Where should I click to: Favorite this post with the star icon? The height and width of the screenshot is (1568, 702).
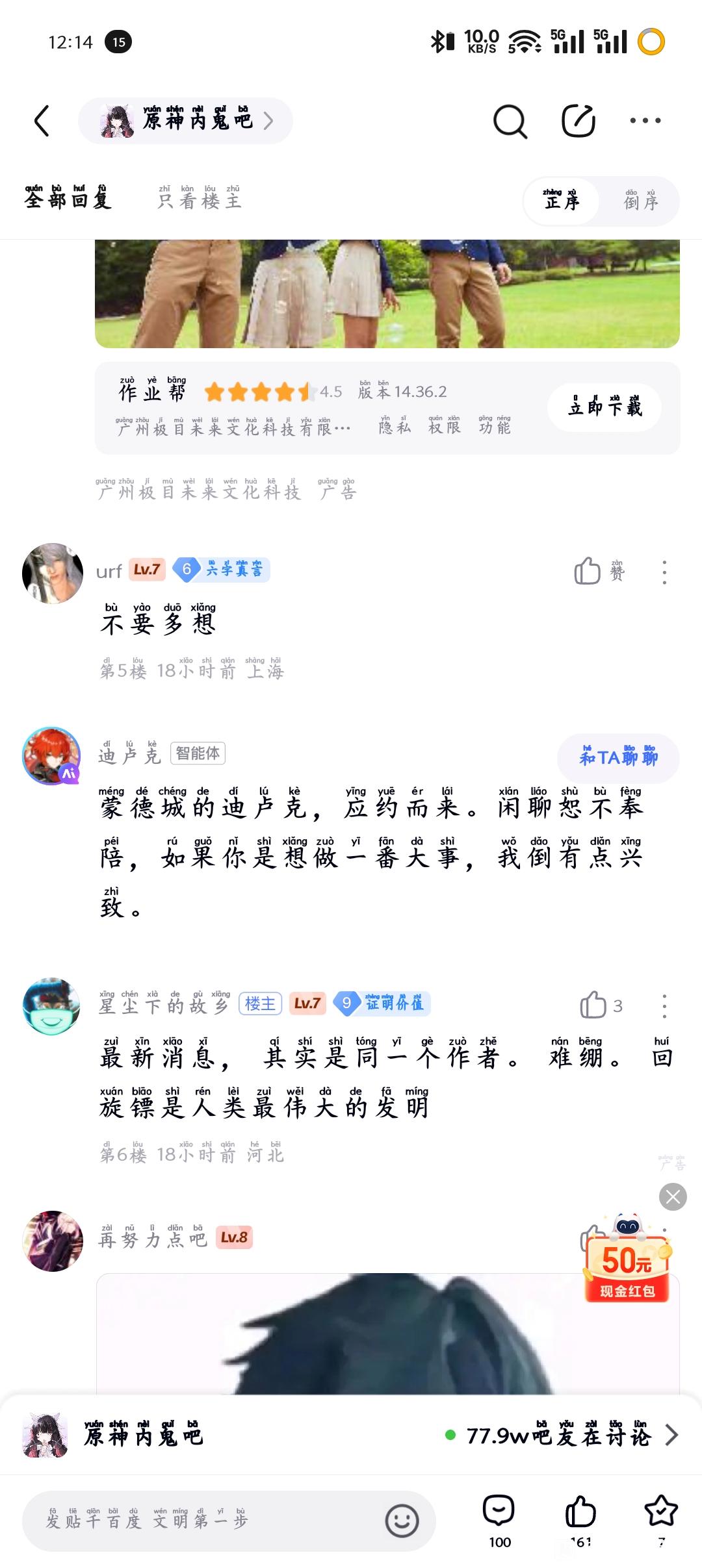point(660,1513)
